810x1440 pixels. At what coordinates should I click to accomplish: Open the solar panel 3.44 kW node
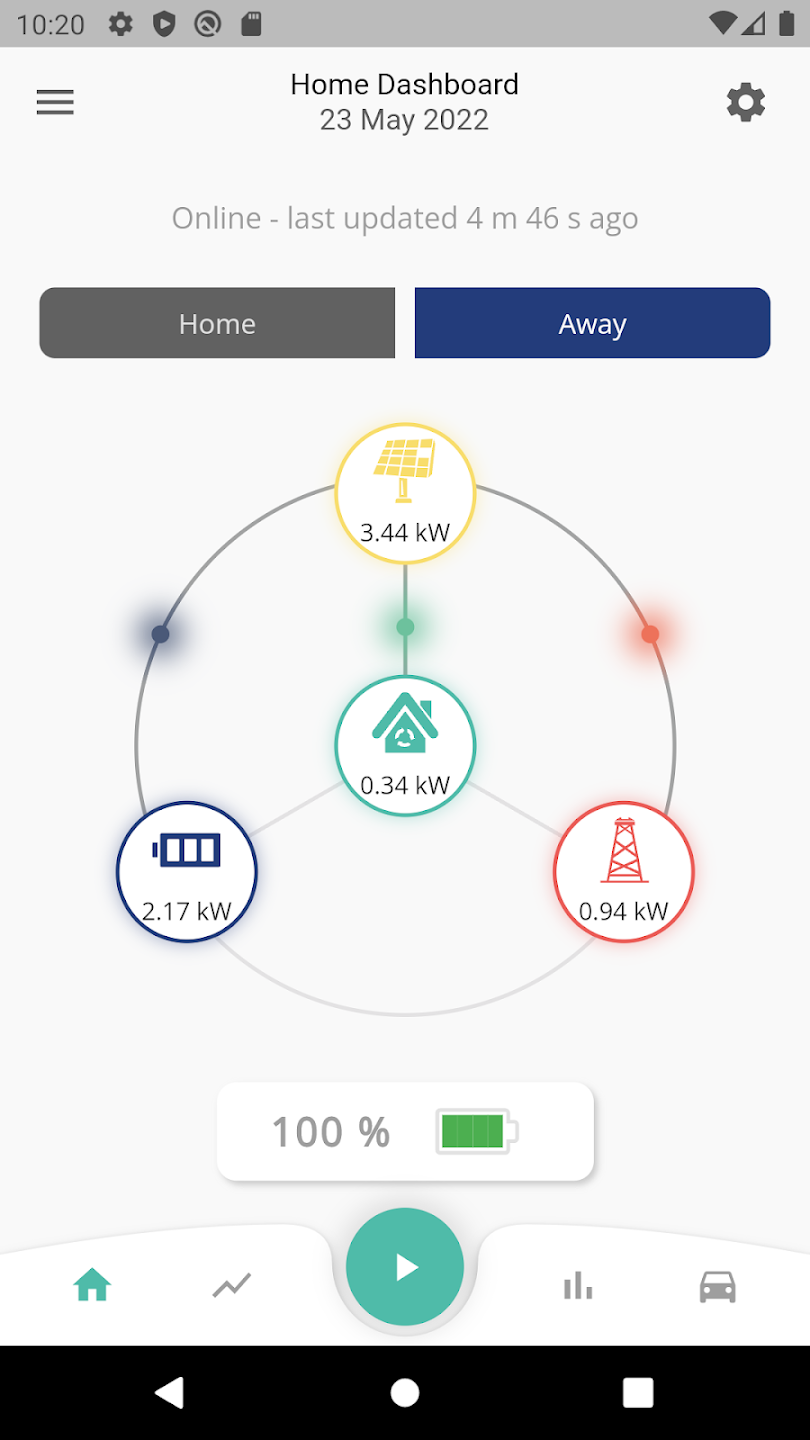(405, 494)
